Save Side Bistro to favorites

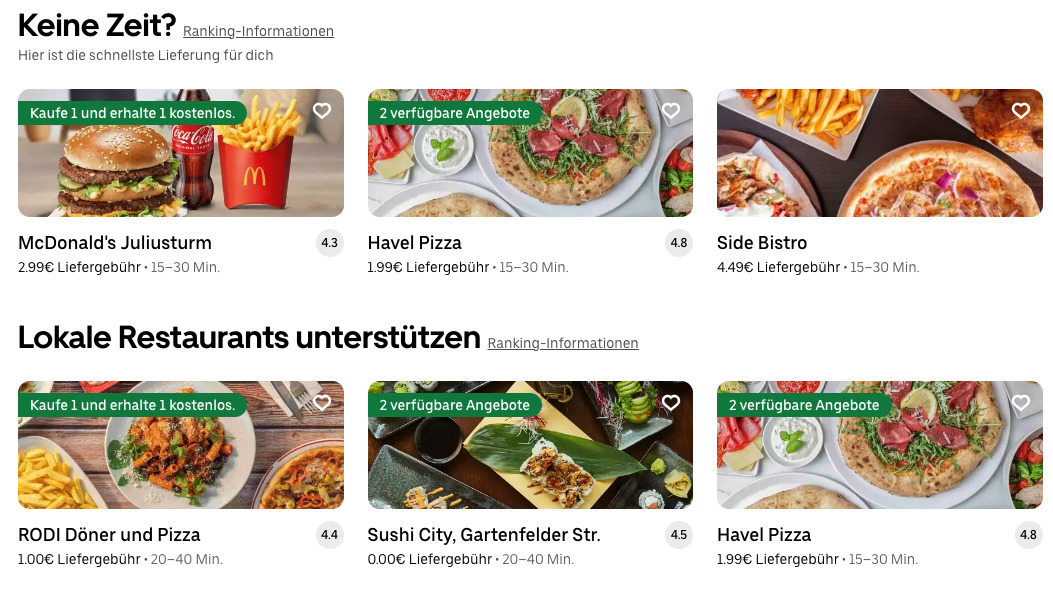click(1020, 111)
